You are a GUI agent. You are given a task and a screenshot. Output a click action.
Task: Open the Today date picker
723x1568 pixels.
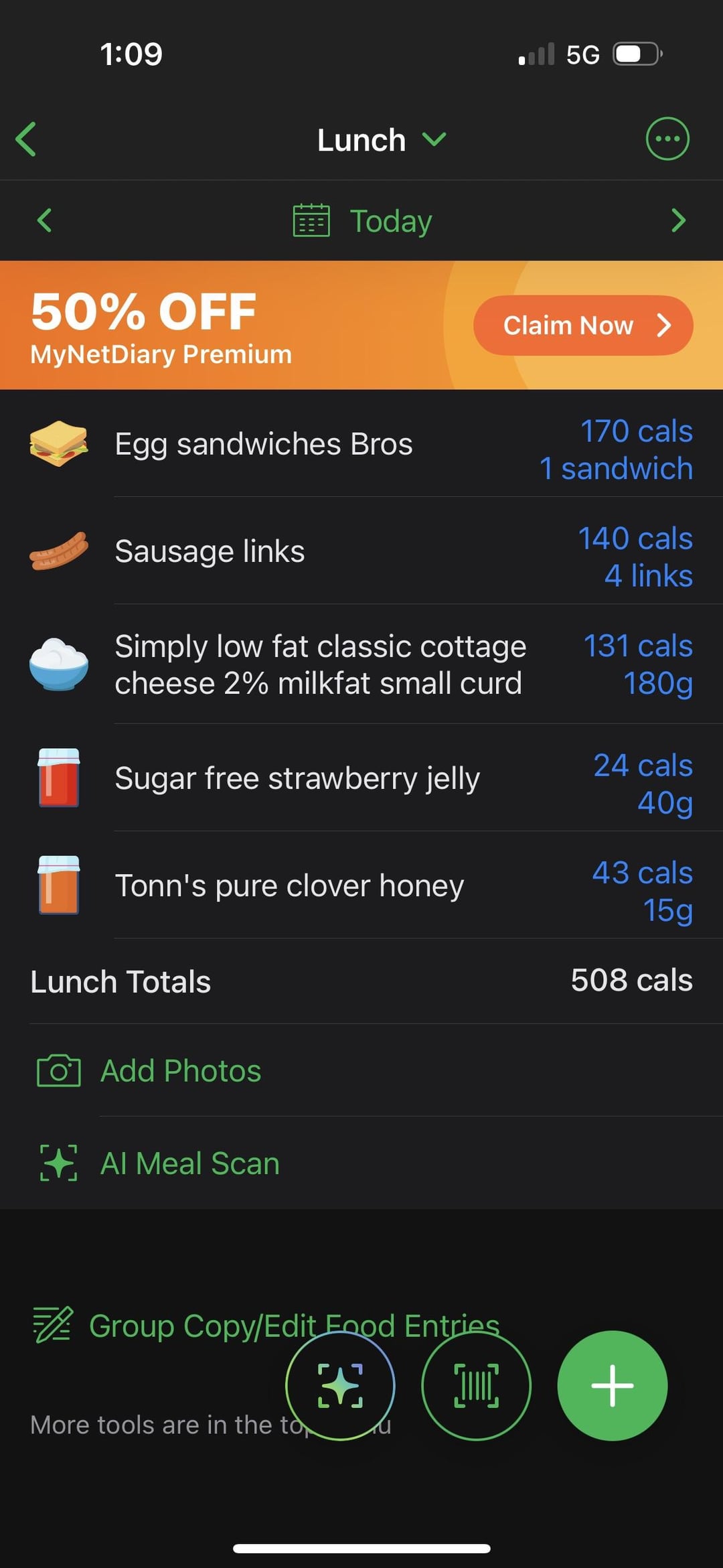pyautogui.click(x=363, y=221)
